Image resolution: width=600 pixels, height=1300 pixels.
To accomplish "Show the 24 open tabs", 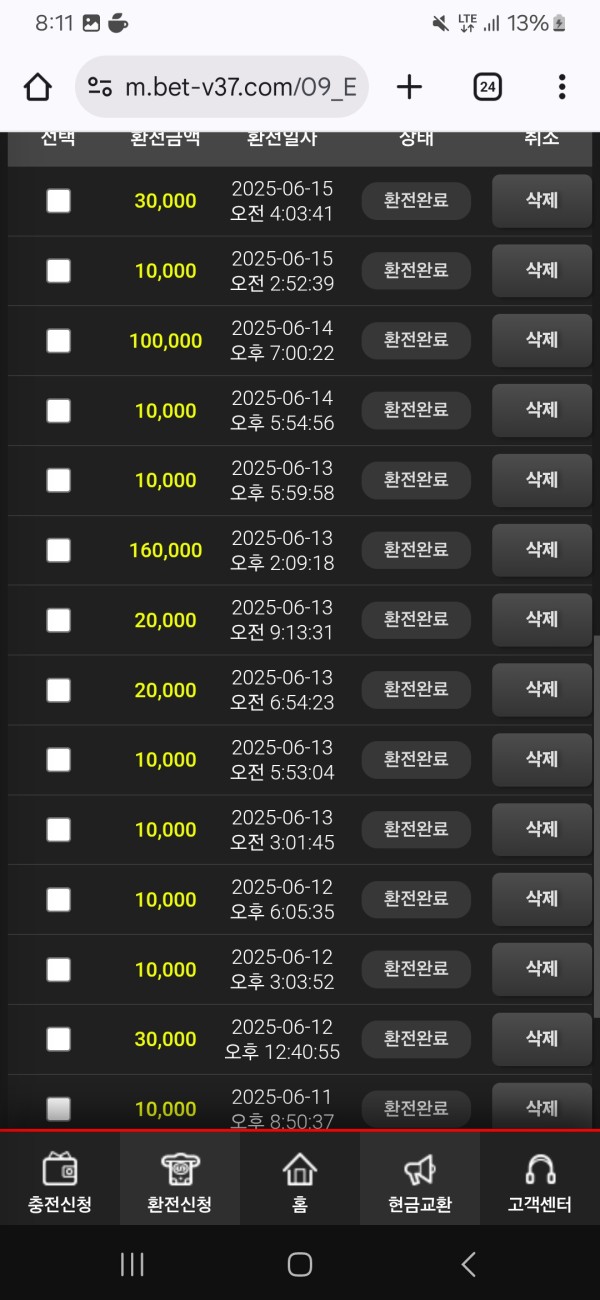I will [x=487, y=87].
